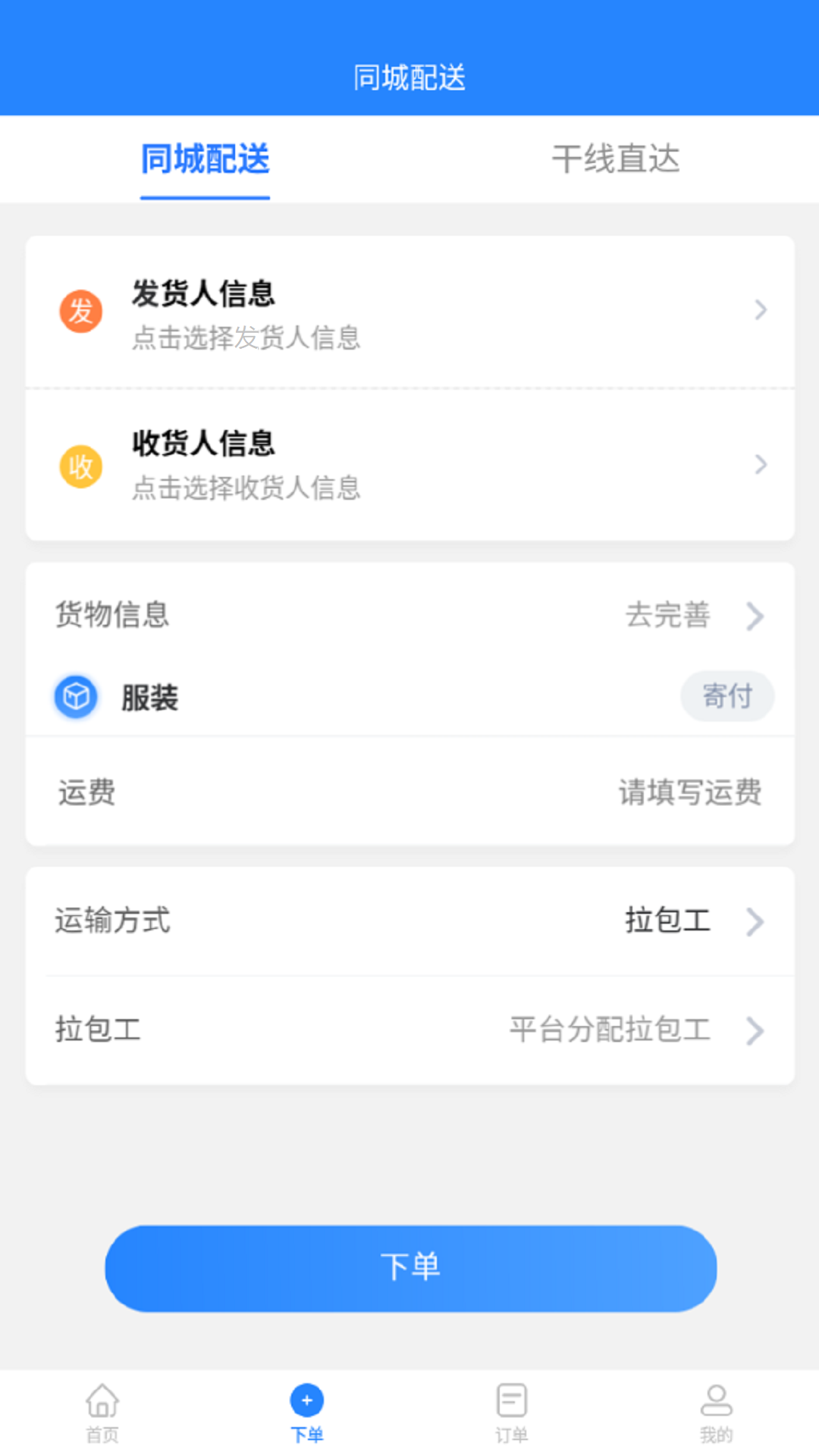Open the 订单 bottom tab
This screenshot has height=1456, width=819.
pos(512,1414)
